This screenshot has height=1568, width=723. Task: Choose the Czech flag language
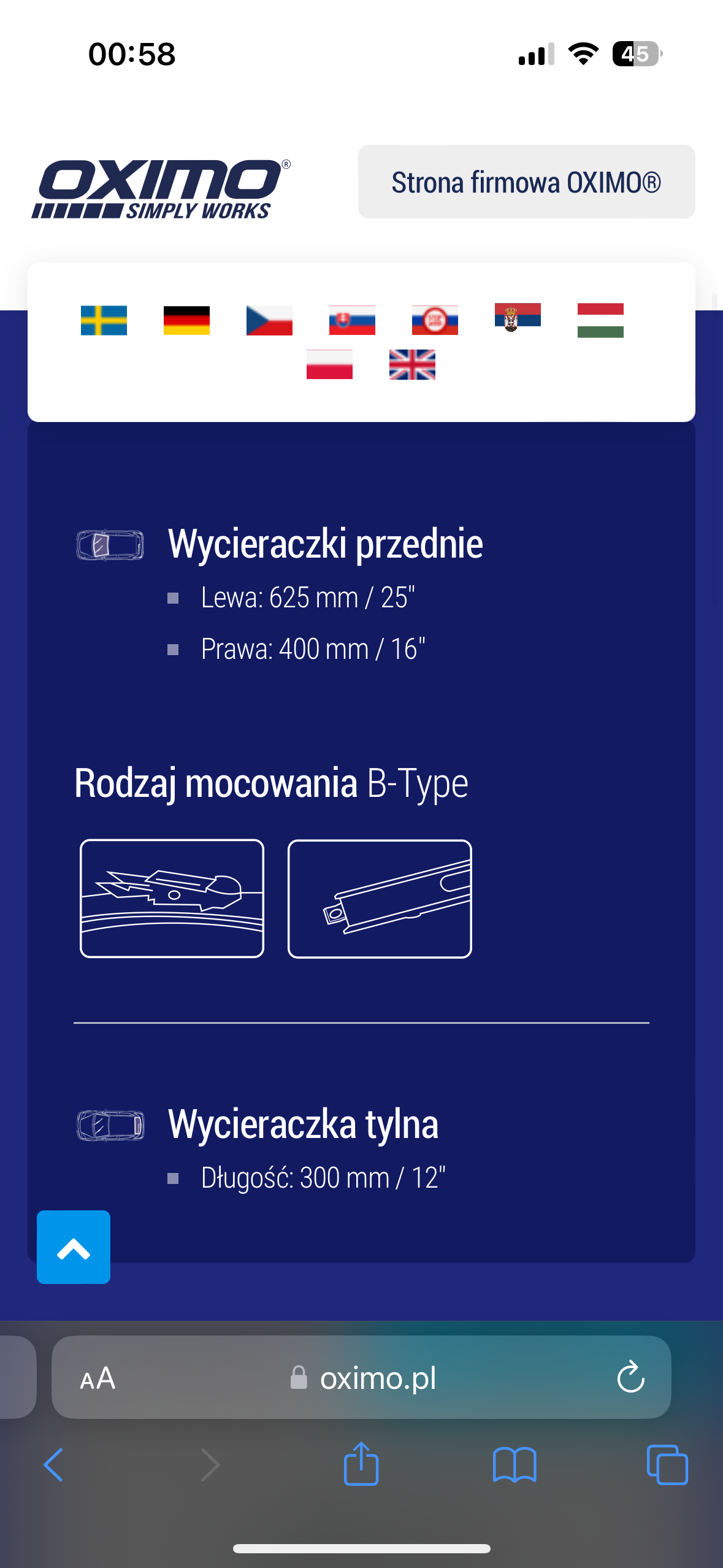point(269,320)
